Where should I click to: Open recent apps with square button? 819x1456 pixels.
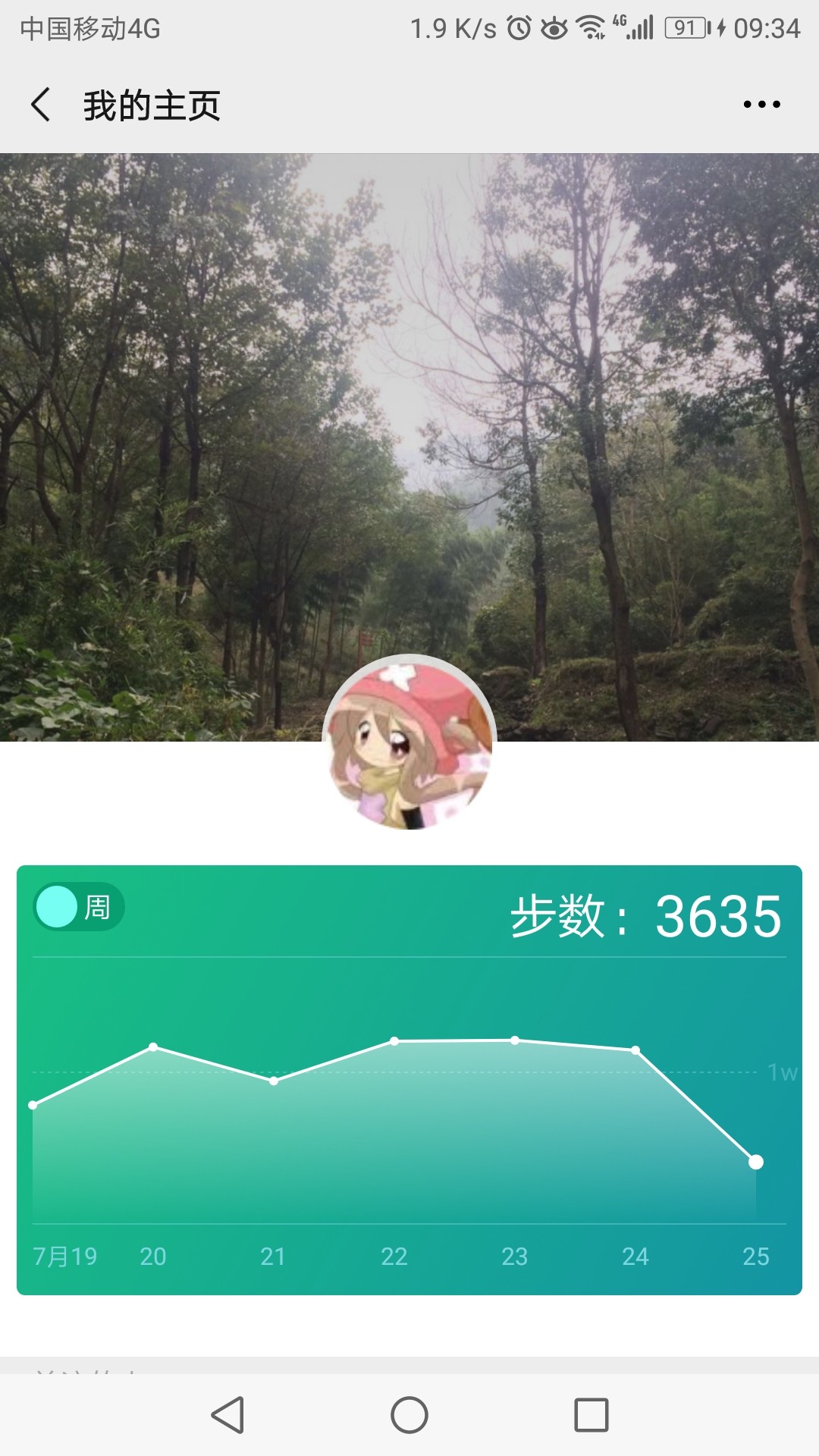click(591, 1415)
